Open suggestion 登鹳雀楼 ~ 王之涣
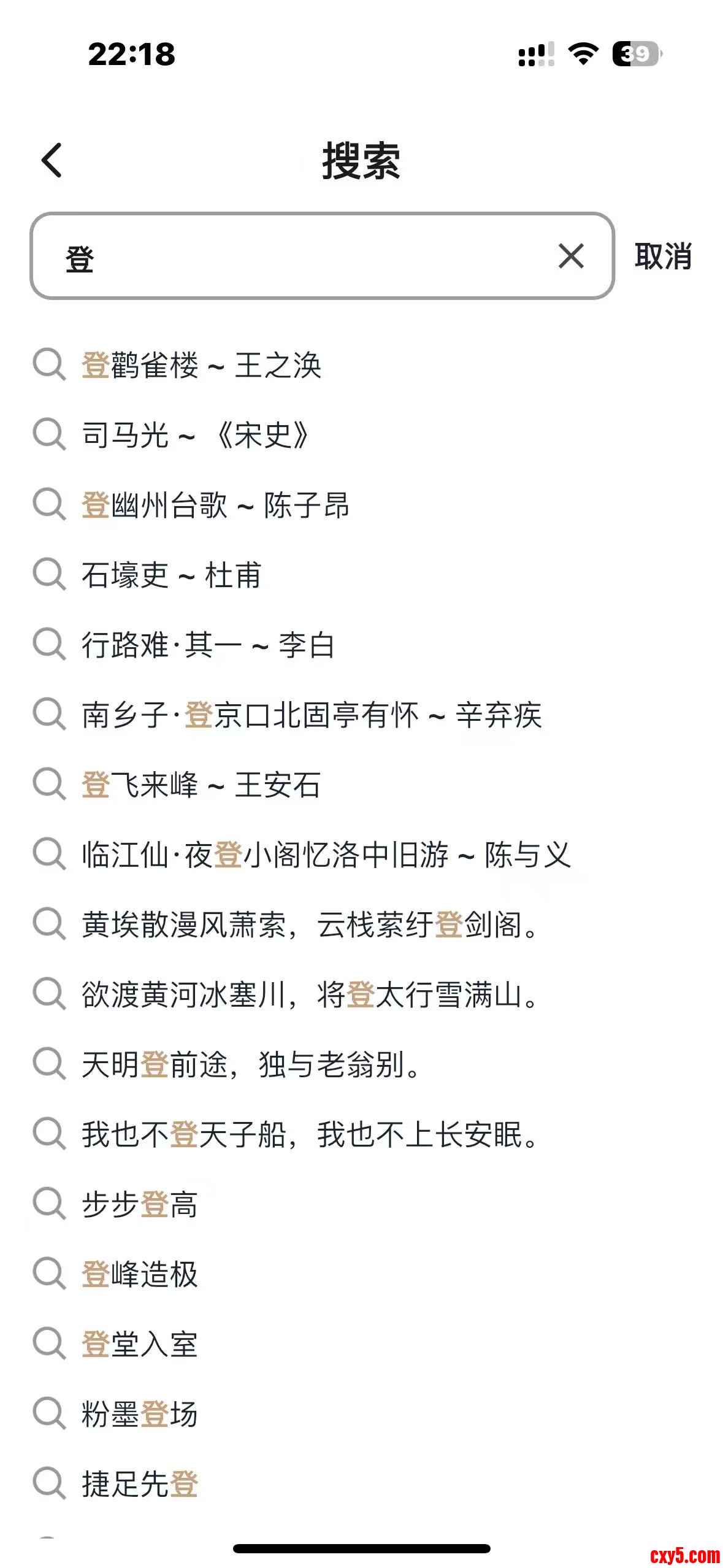The height and width of the screenshot is (1568, 723). 201,366
